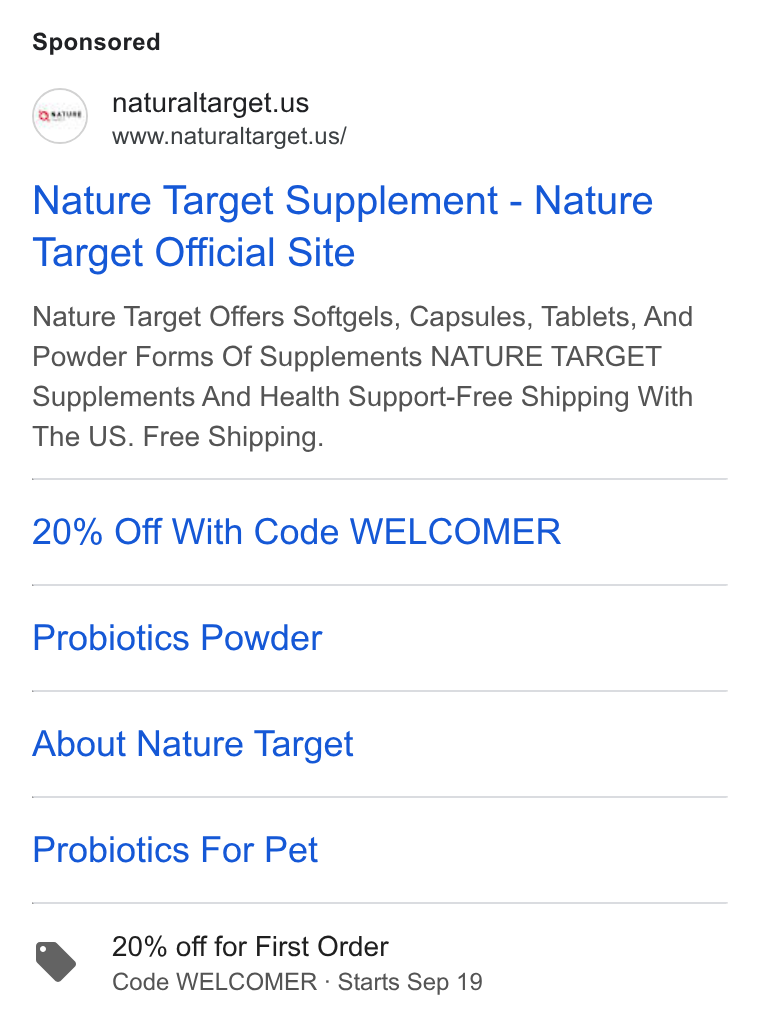The image size is (760, 1020).
Task: Visit the About Nature Target page
Action: tap(193, 744)
